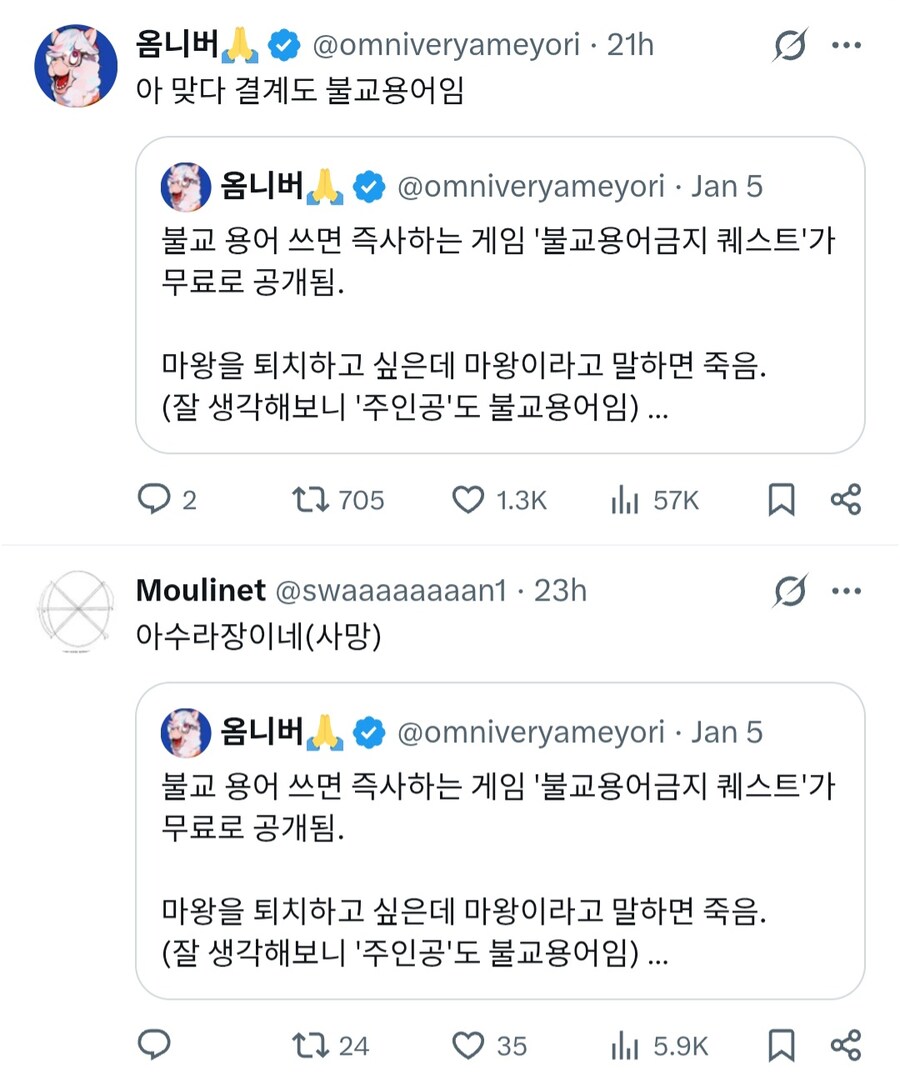
Task: Bookmark Moulinet's tweet
Action: click(781, 1046)
